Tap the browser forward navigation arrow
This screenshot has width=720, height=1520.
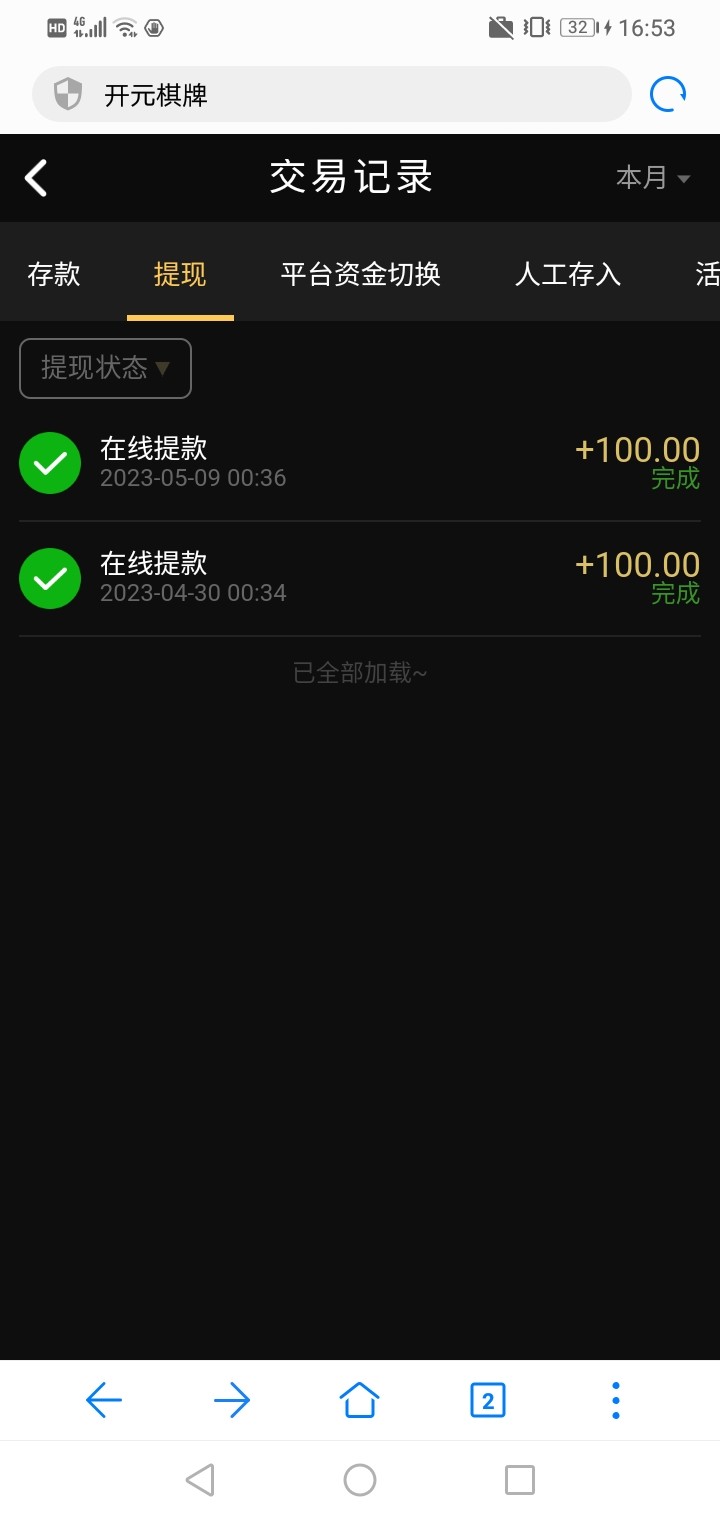click(232, 1400)
